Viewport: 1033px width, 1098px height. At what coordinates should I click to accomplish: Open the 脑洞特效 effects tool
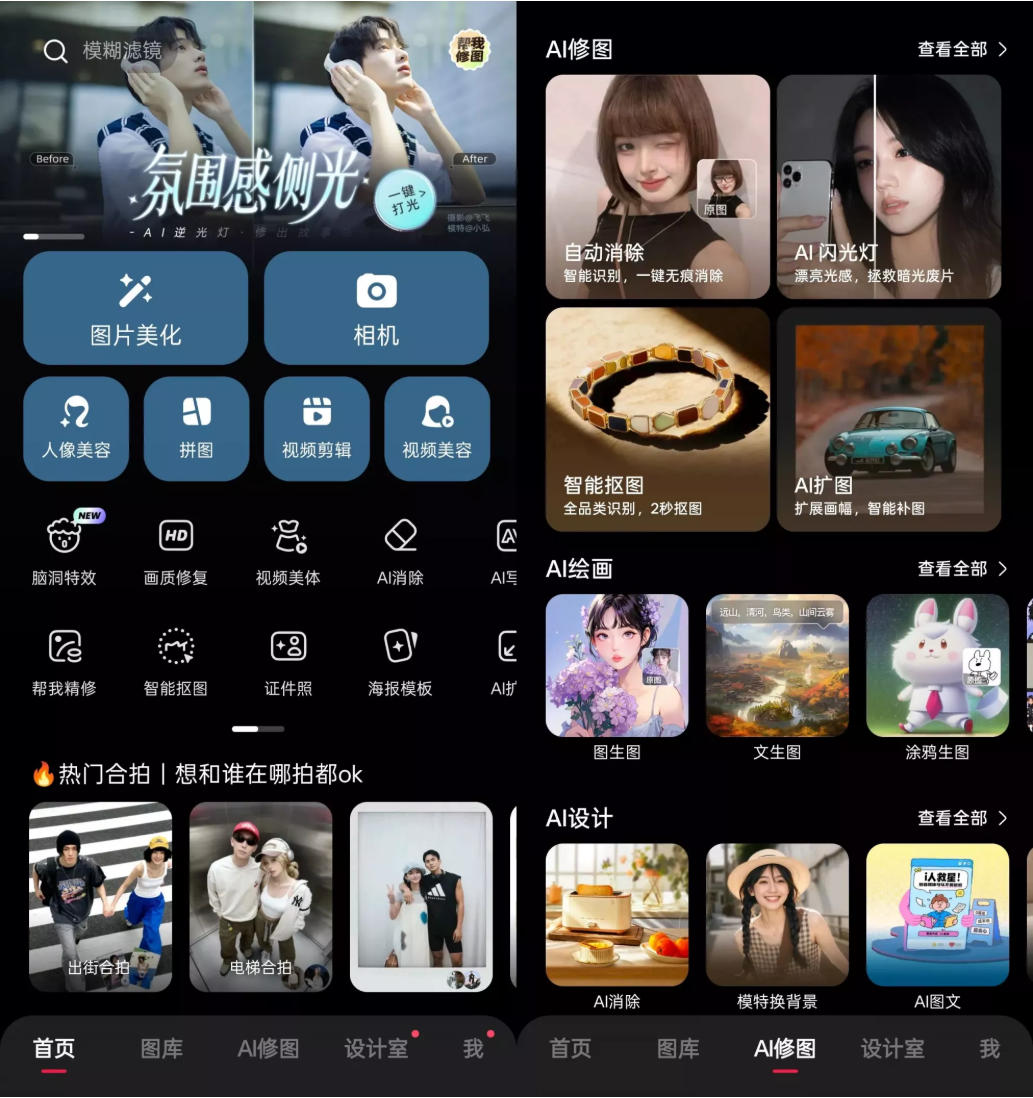(63, 548)
